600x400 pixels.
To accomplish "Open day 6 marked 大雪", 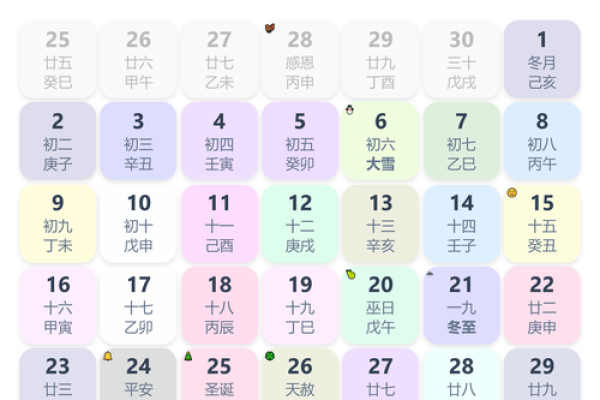I will (x=380, y=142).
